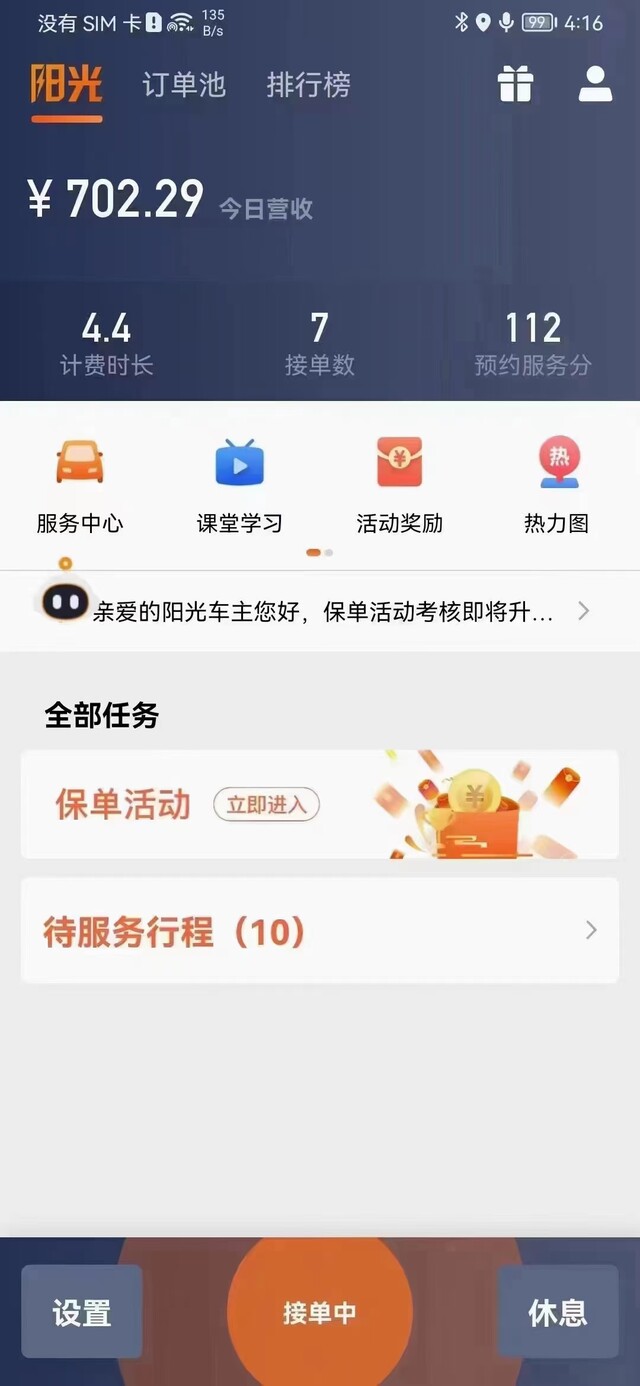Tap 休息 to take a break
Viewport: 640px width, 1386px height.
pos(558,1312)
